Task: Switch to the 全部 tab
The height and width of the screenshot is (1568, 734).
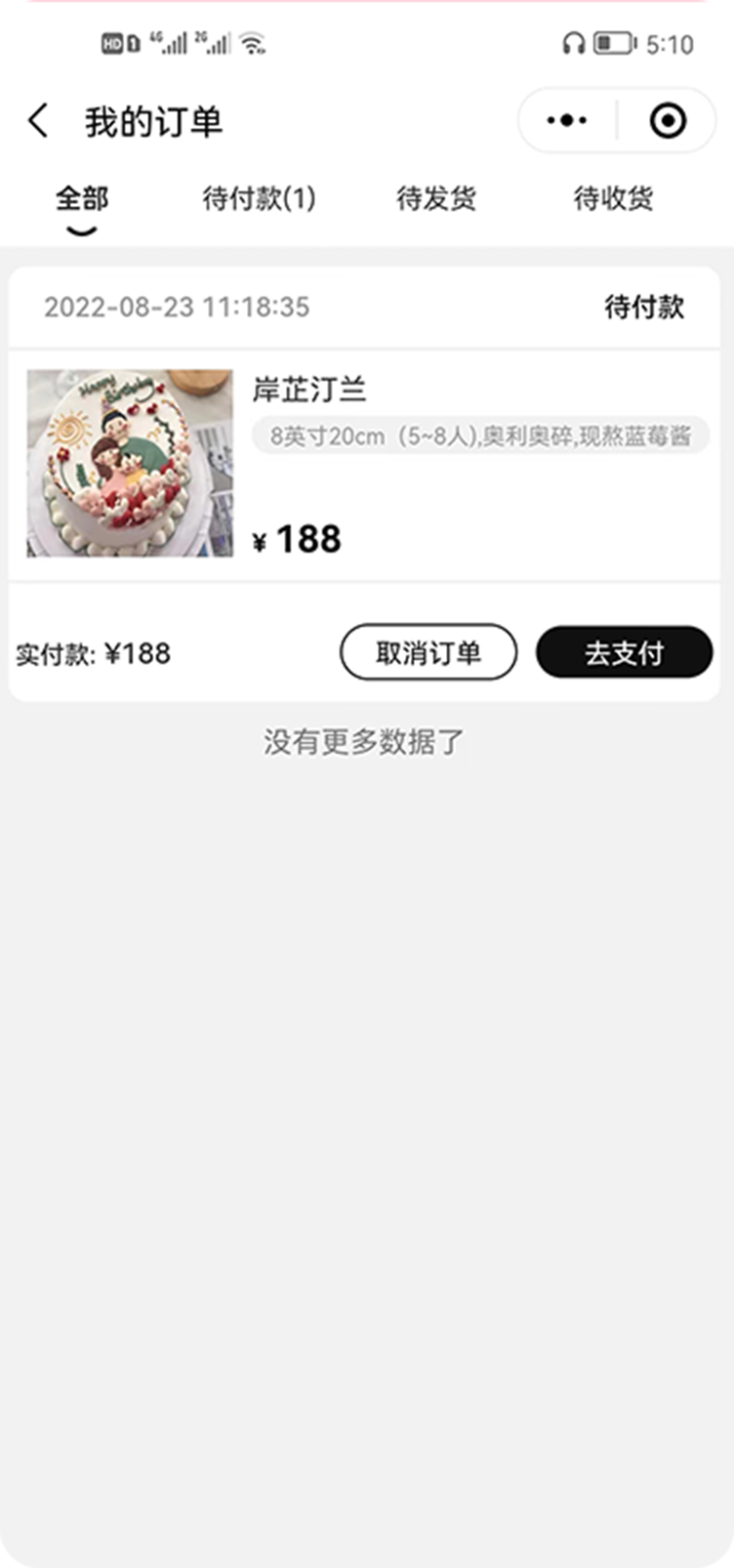Action: point(82,199)
